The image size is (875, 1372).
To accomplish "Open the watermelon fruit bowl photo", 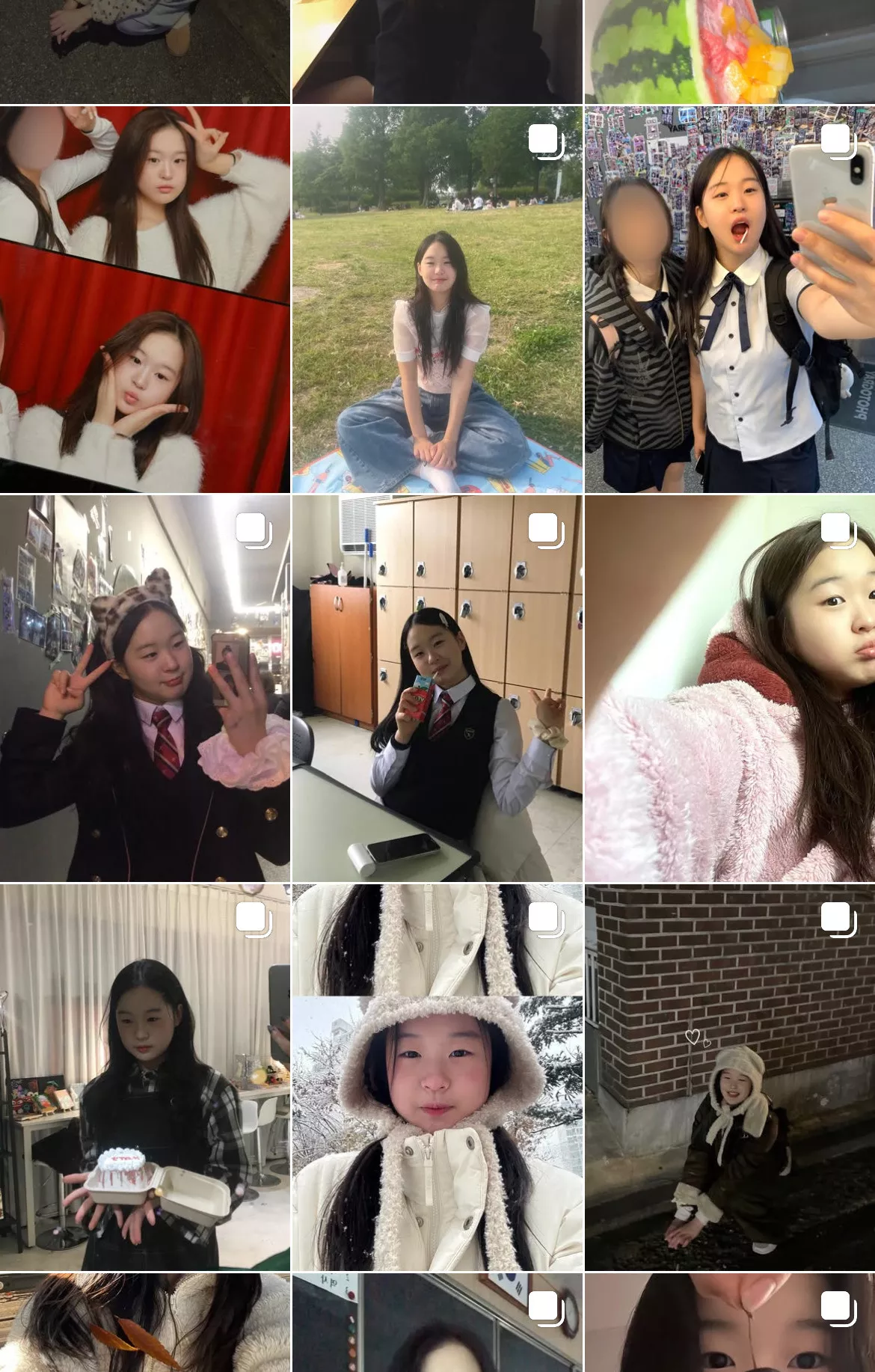I will tap(729, 51).
